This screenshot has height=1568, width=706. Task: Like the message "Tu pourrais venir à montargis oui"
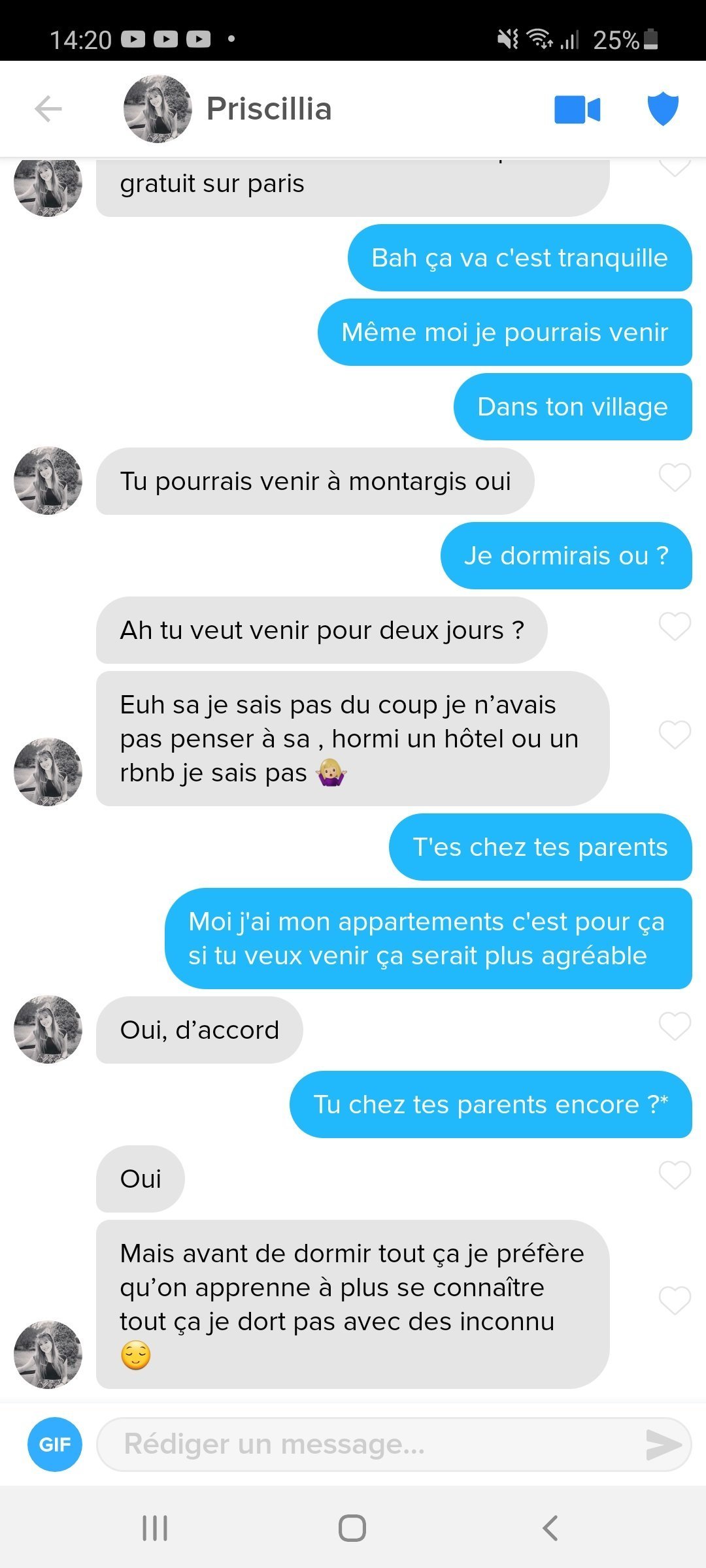click(675, 478)
